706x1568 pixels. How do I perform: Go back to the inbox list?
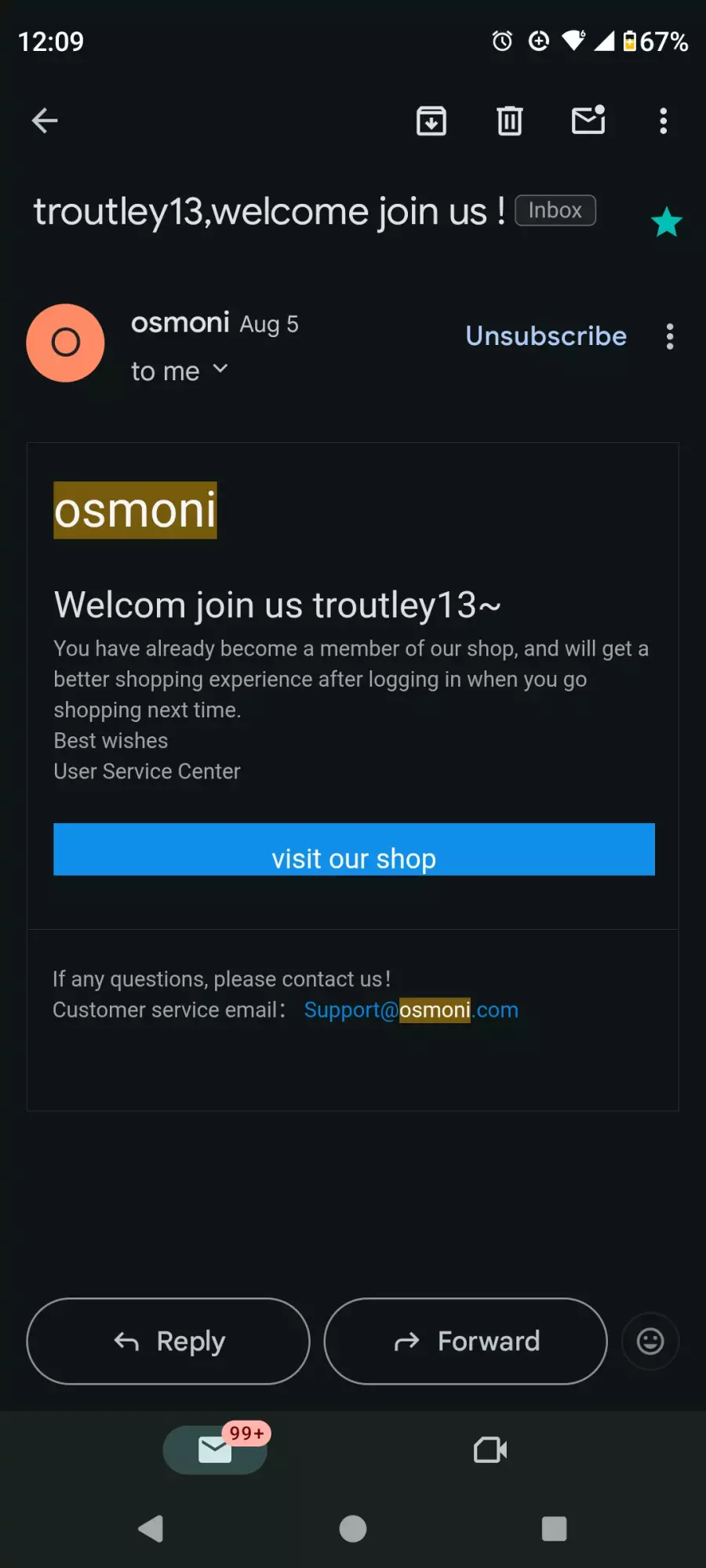coord(45,121)
